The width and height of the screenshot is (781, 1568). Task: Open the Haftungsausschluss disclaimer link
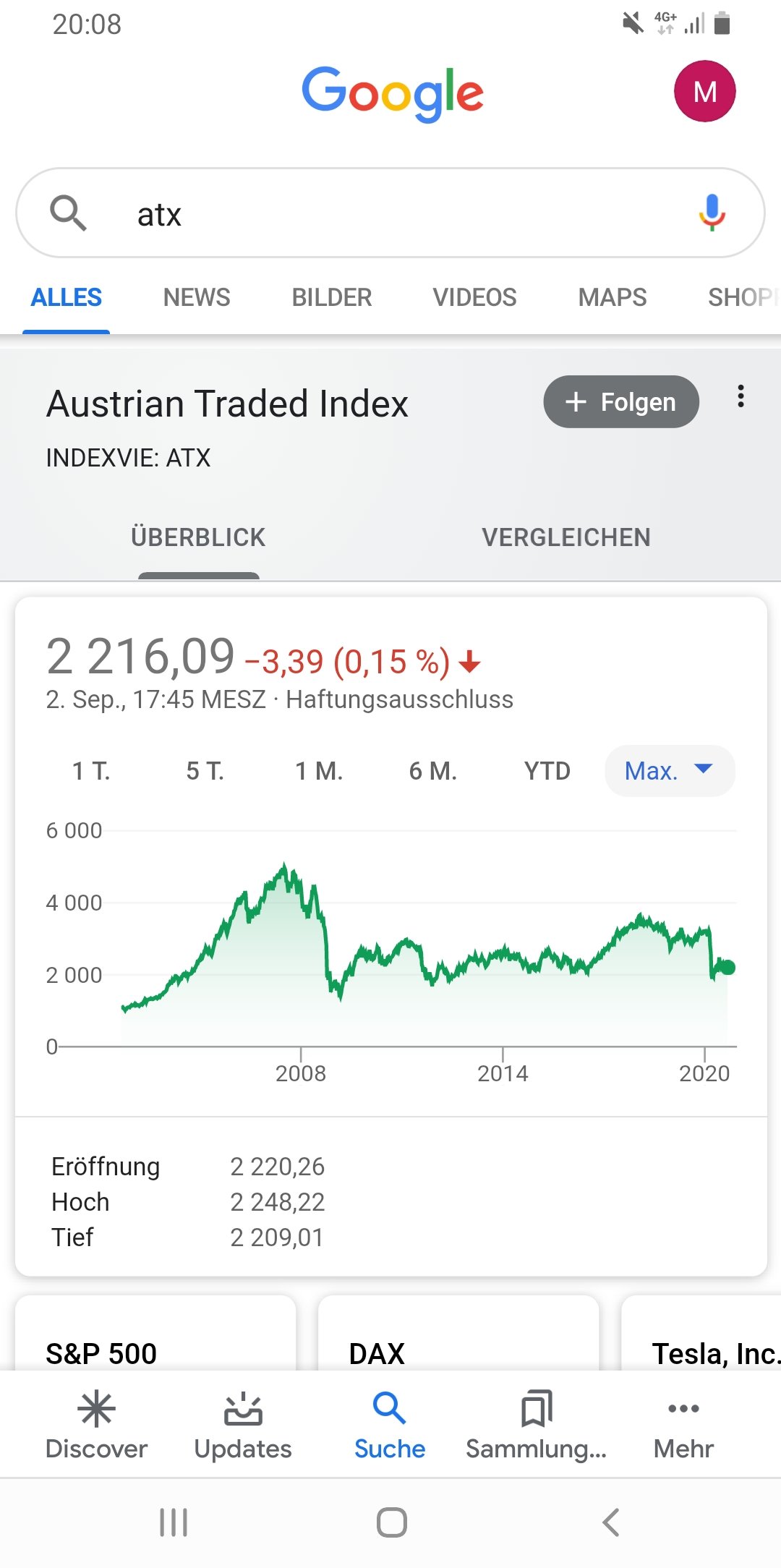(400, 699)
